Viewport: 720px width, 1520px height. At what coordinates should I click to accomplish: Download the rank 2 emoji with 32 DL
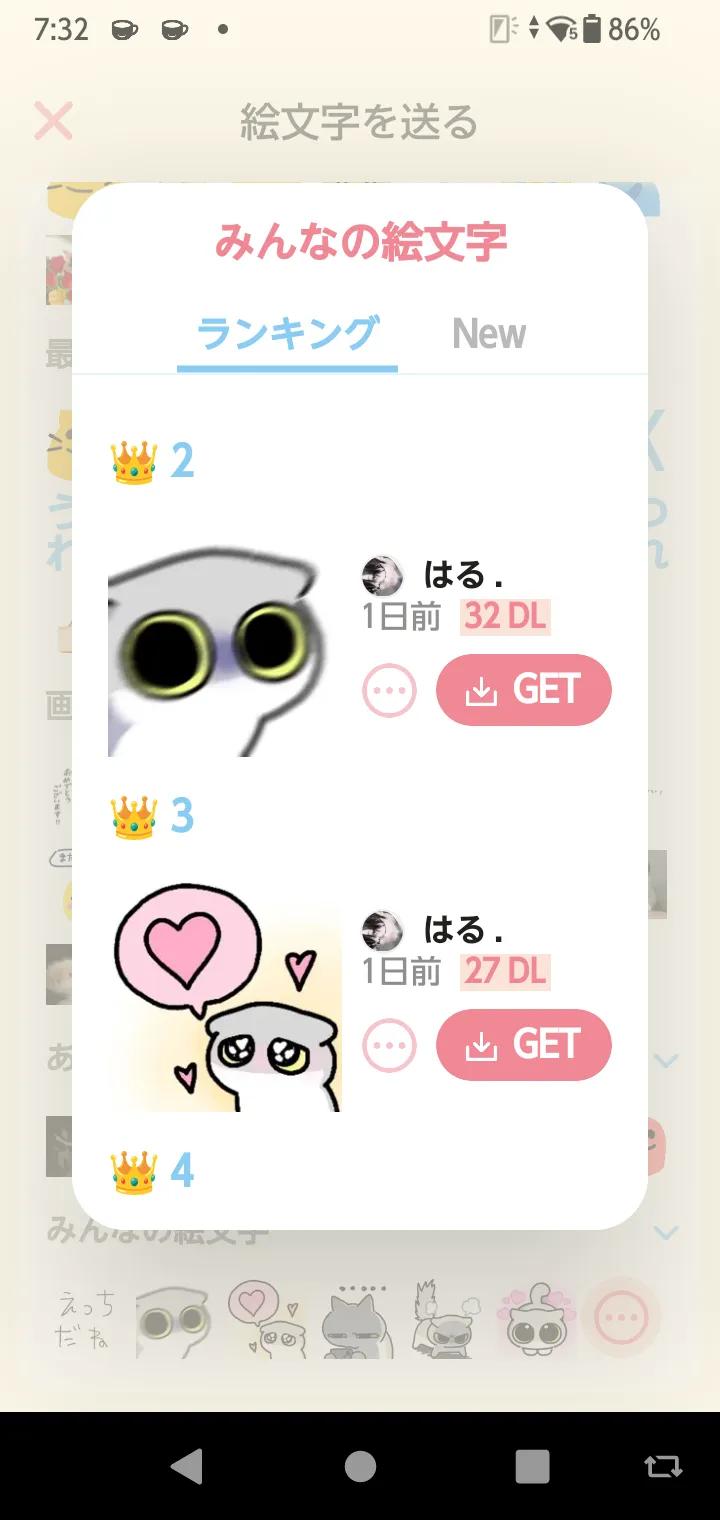[523, 690]
